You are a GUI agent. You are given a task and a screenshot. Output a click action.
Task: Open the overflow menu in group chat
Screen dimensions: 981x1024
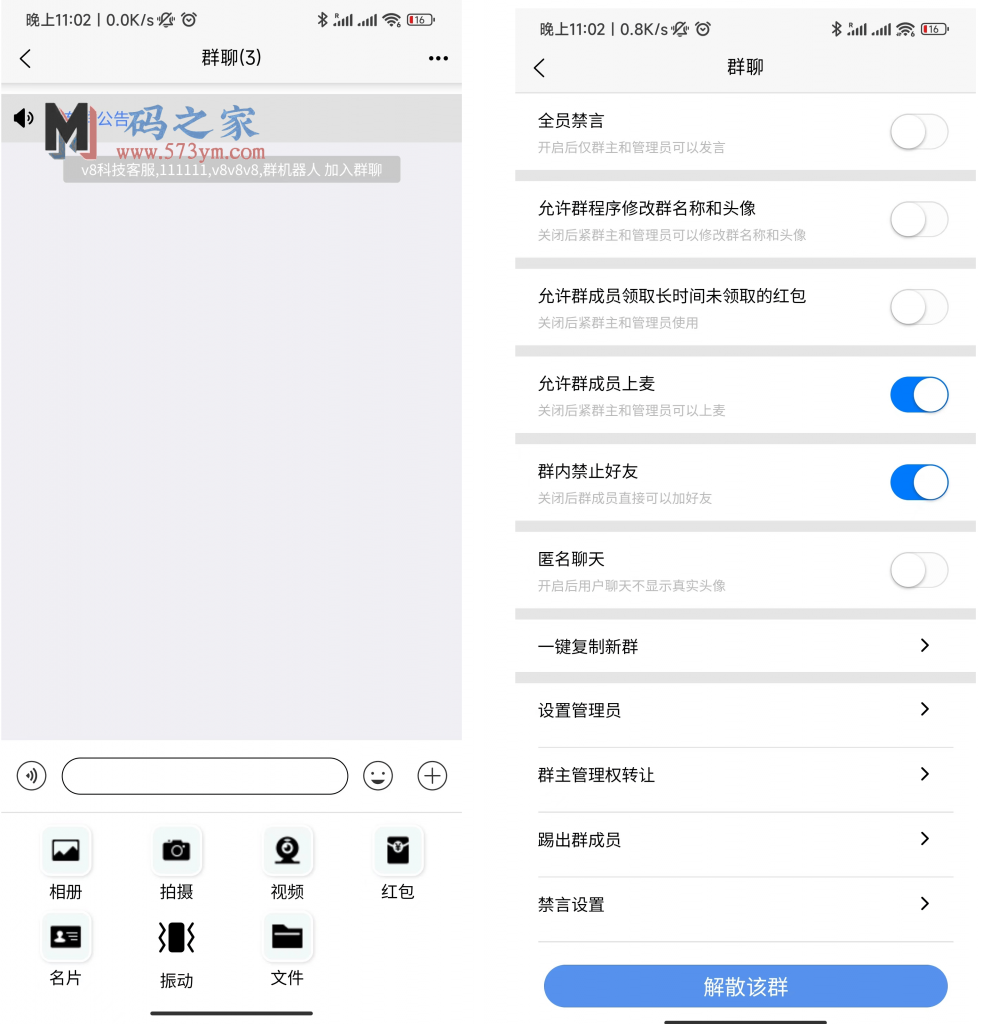(438, 59)
